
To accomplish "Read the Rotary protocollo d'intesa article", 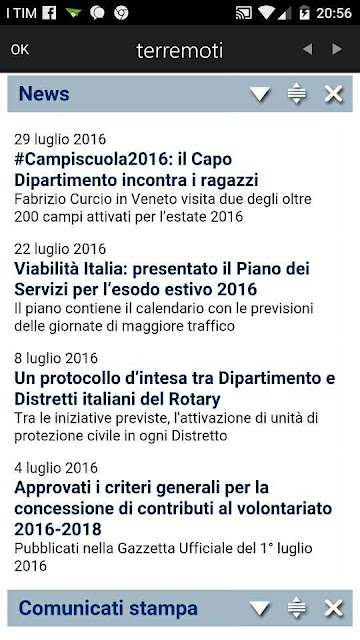I will coord(175,389).
